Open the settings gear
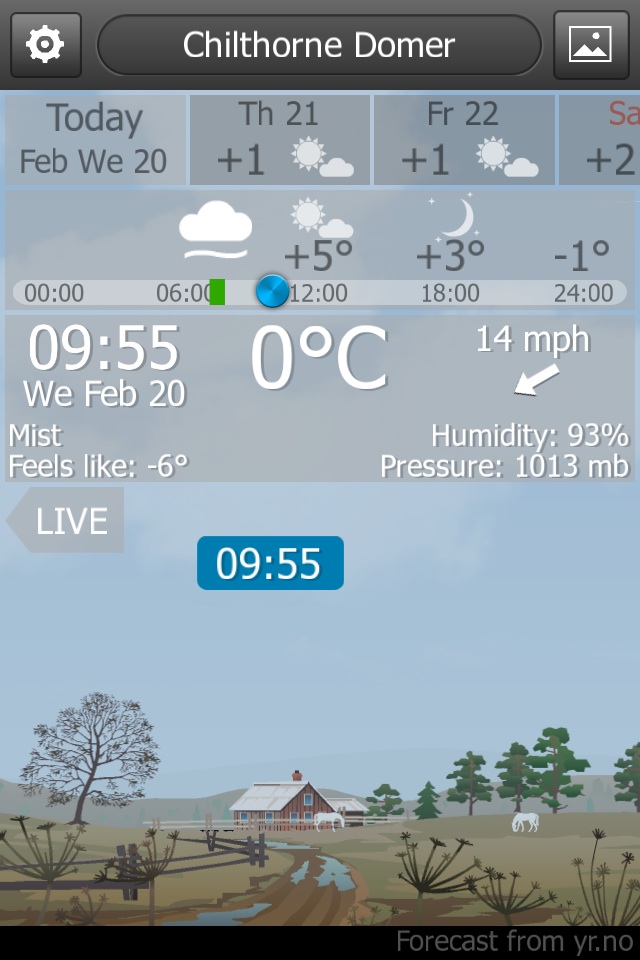The width and height of the screenshot is (640, 960). click(x=45, y=45)
